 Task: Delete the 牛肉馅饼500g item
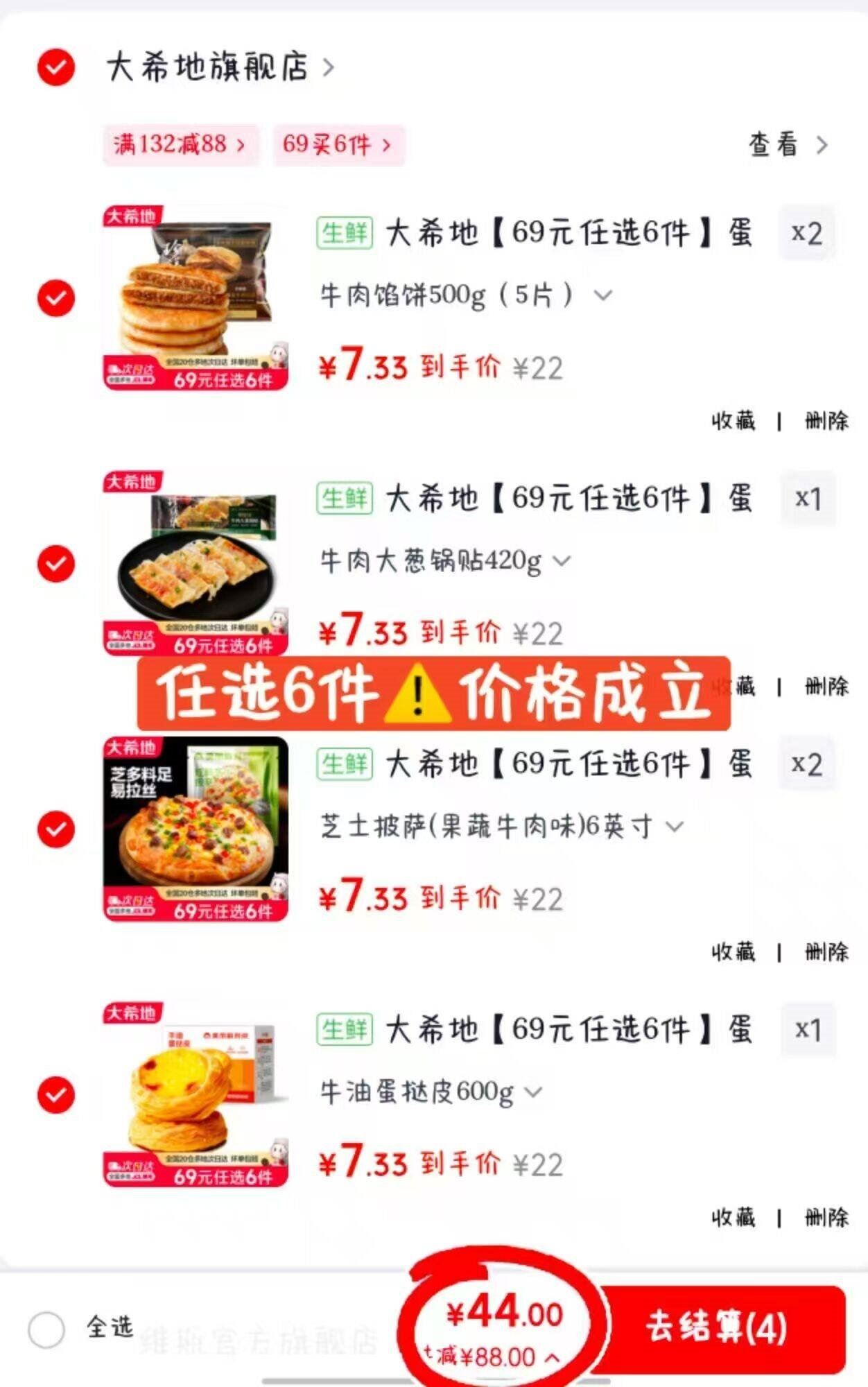tap(826, 421)
